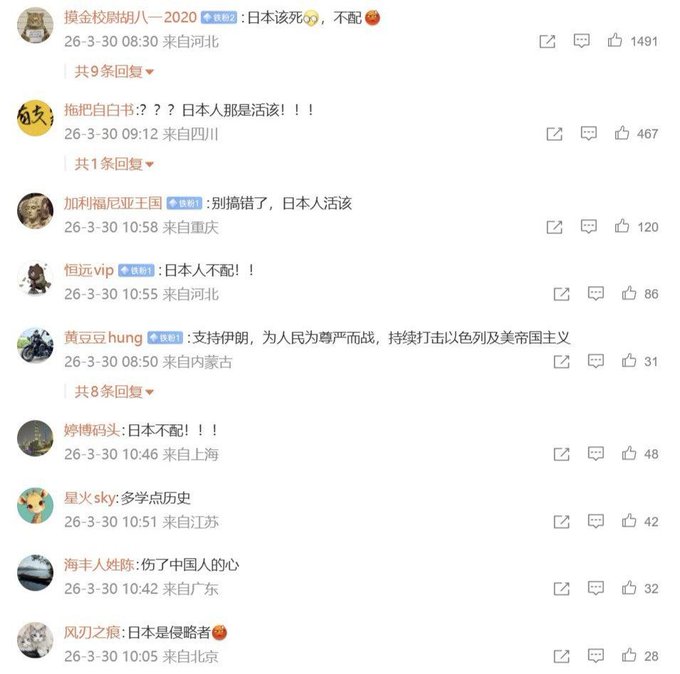
Task: Share 恒远vip's comment
Action: click(x=562, y=294)
